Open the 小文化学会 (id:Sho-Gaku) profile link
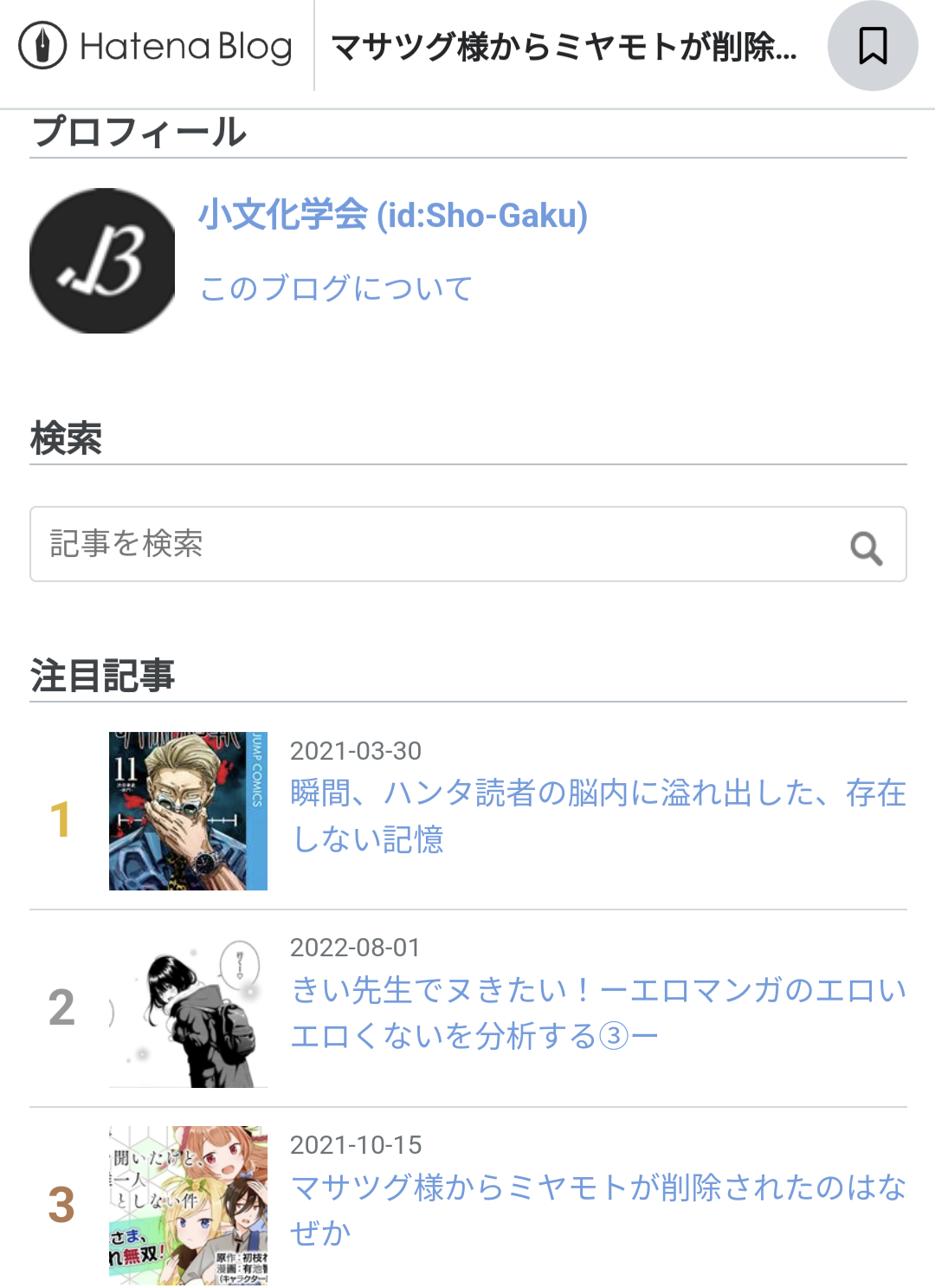The width and height of the screenshot is (935, 1288). pyautogui.click(x=393, y=215)
